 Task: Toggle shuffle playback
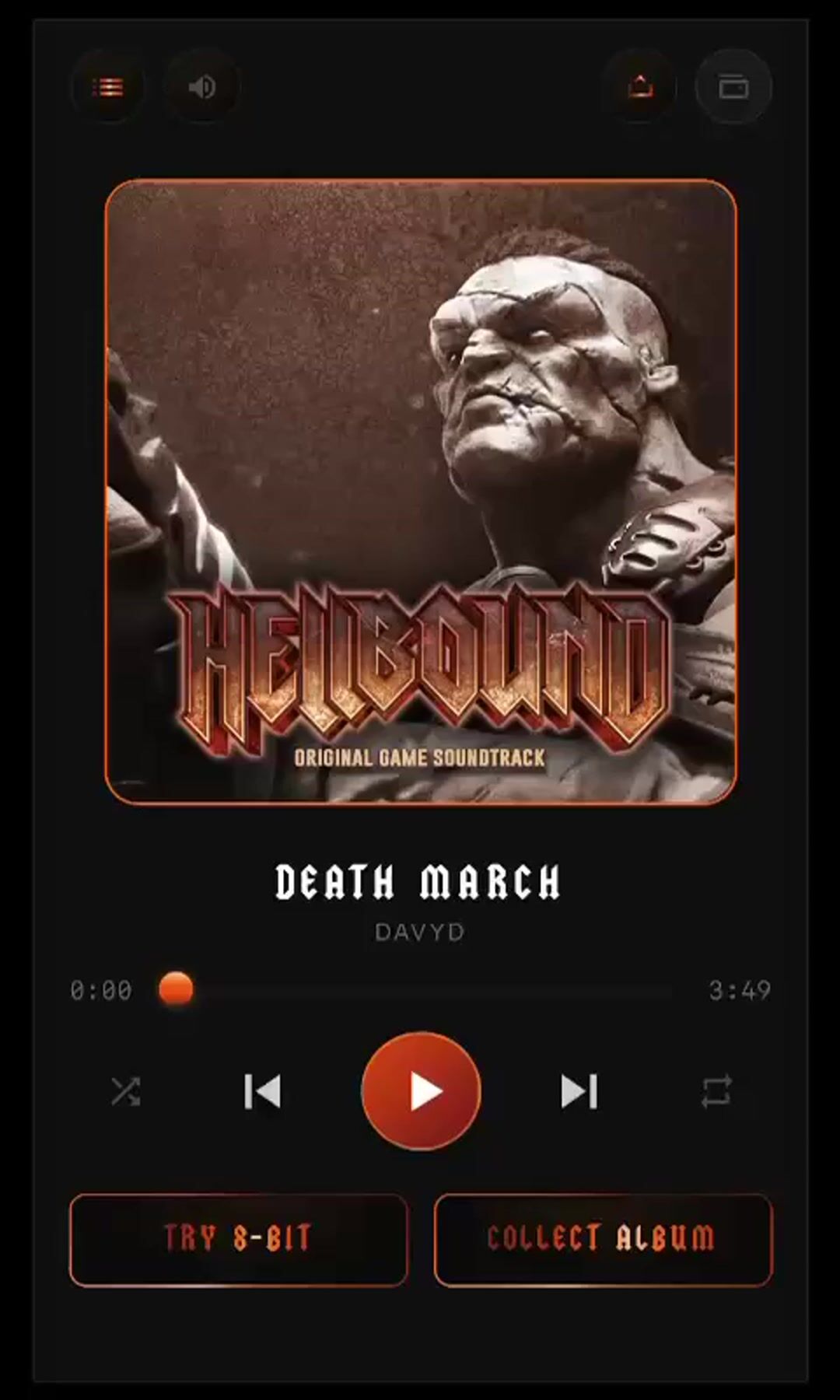pos(125,1091)
